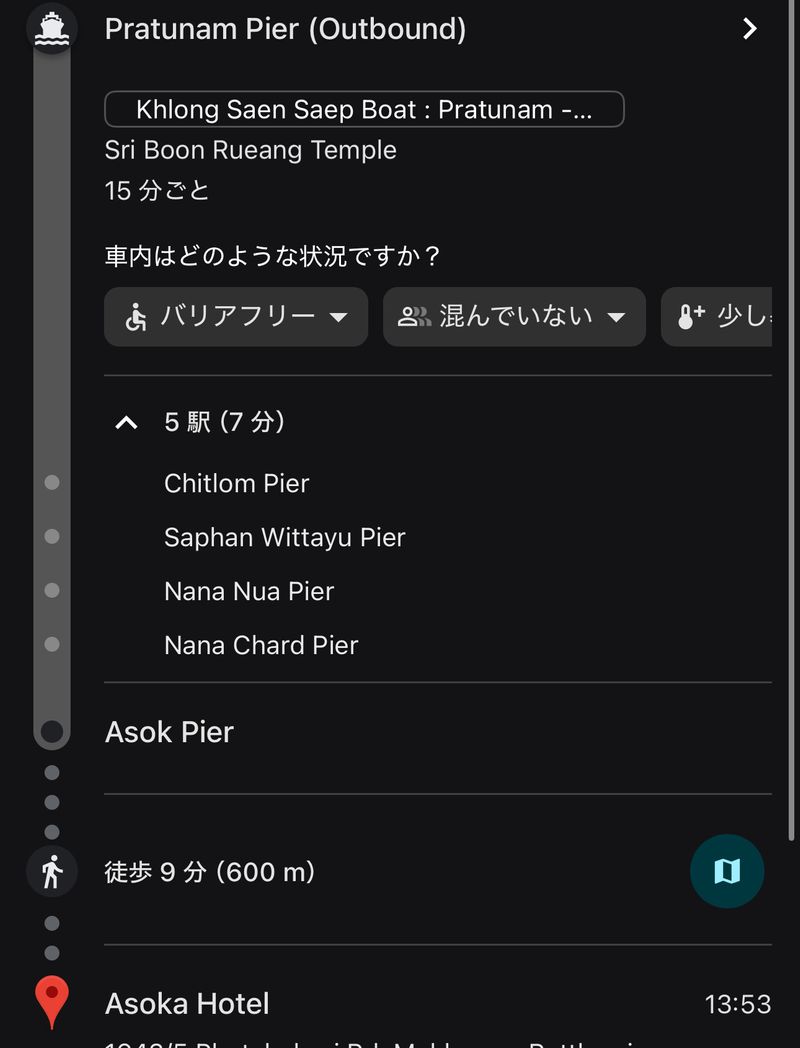Select the Nana Nua Pier stop
This screenshot has width=800, height=1048.
[249, 592]
